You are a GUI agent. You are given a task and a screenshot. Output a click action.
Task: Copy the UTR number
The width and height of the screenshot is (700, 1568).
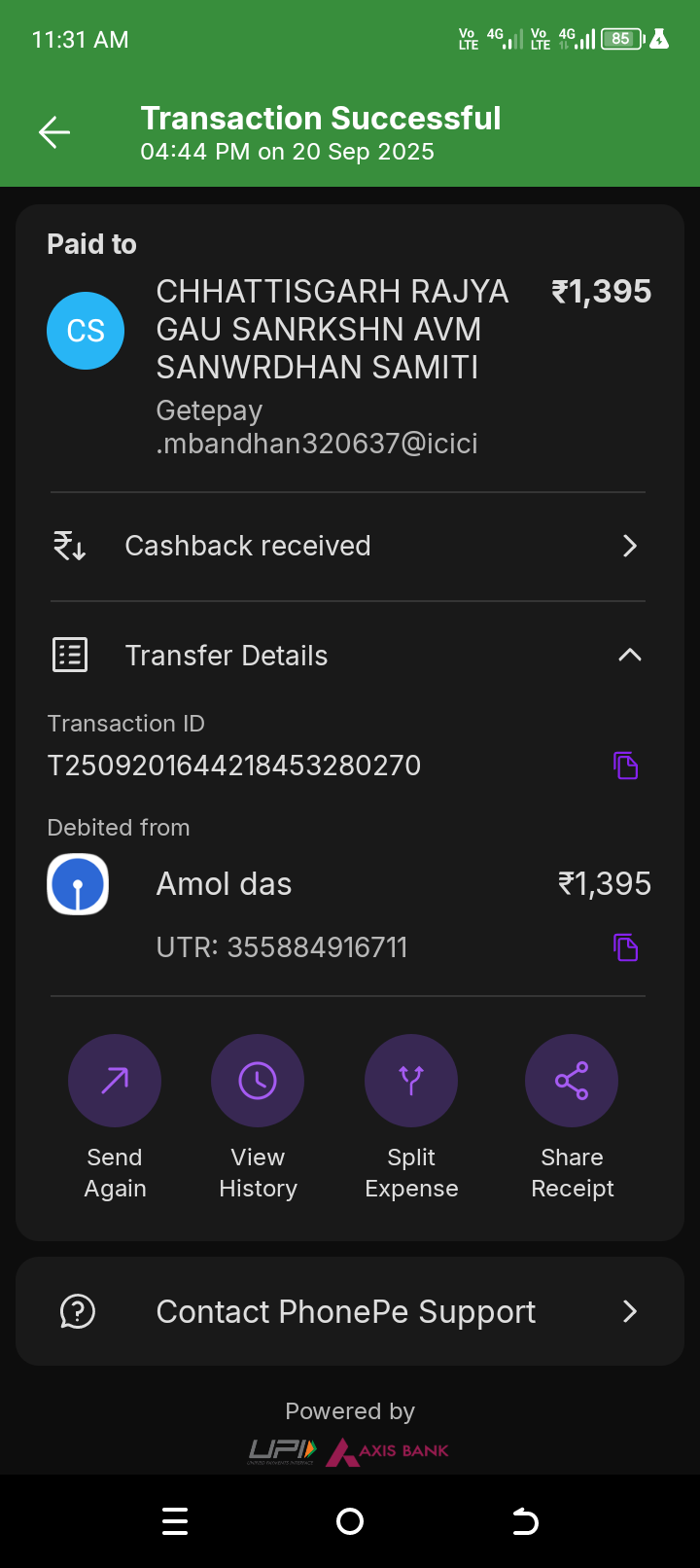[x=626, y=947]
